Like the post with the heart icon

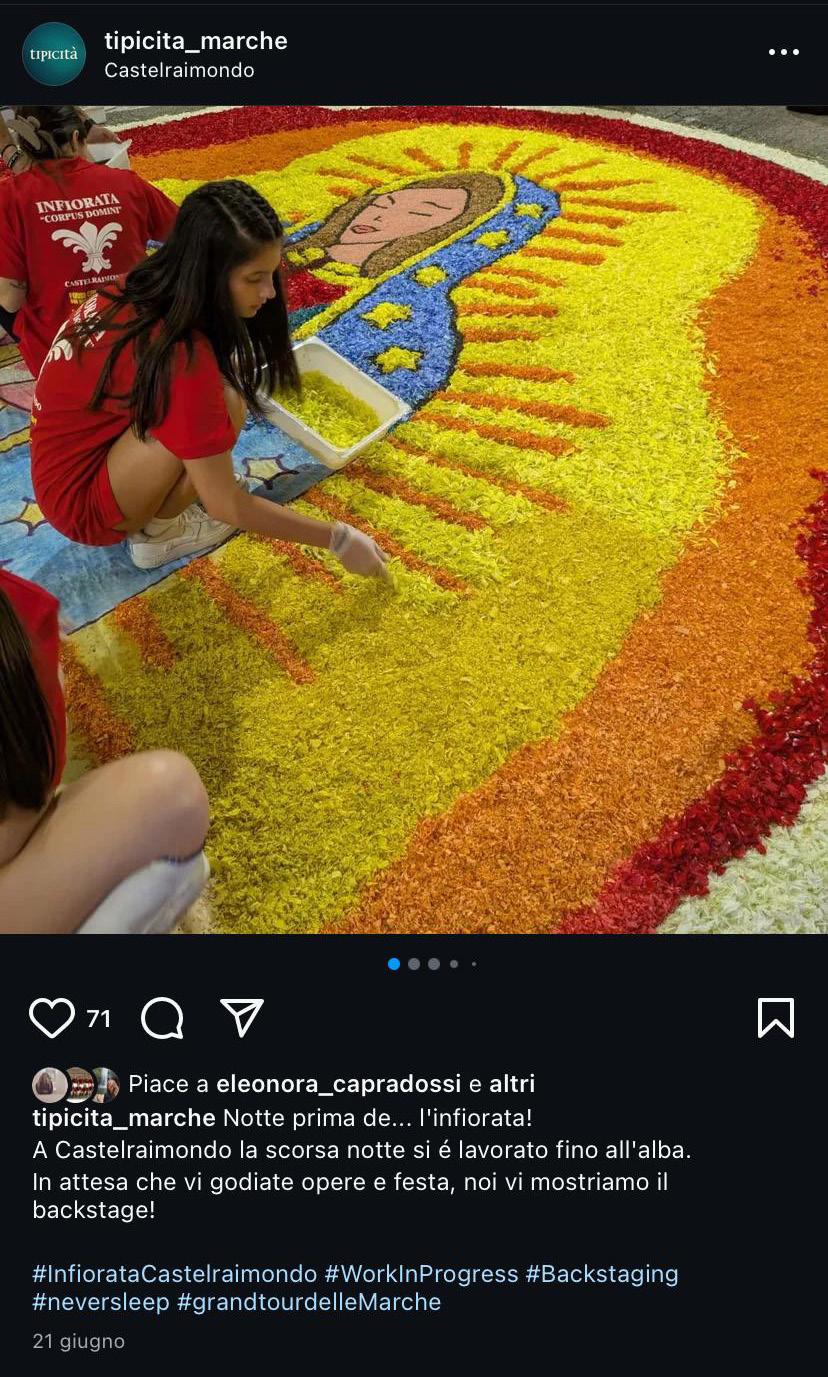[x=52, y=1018]
